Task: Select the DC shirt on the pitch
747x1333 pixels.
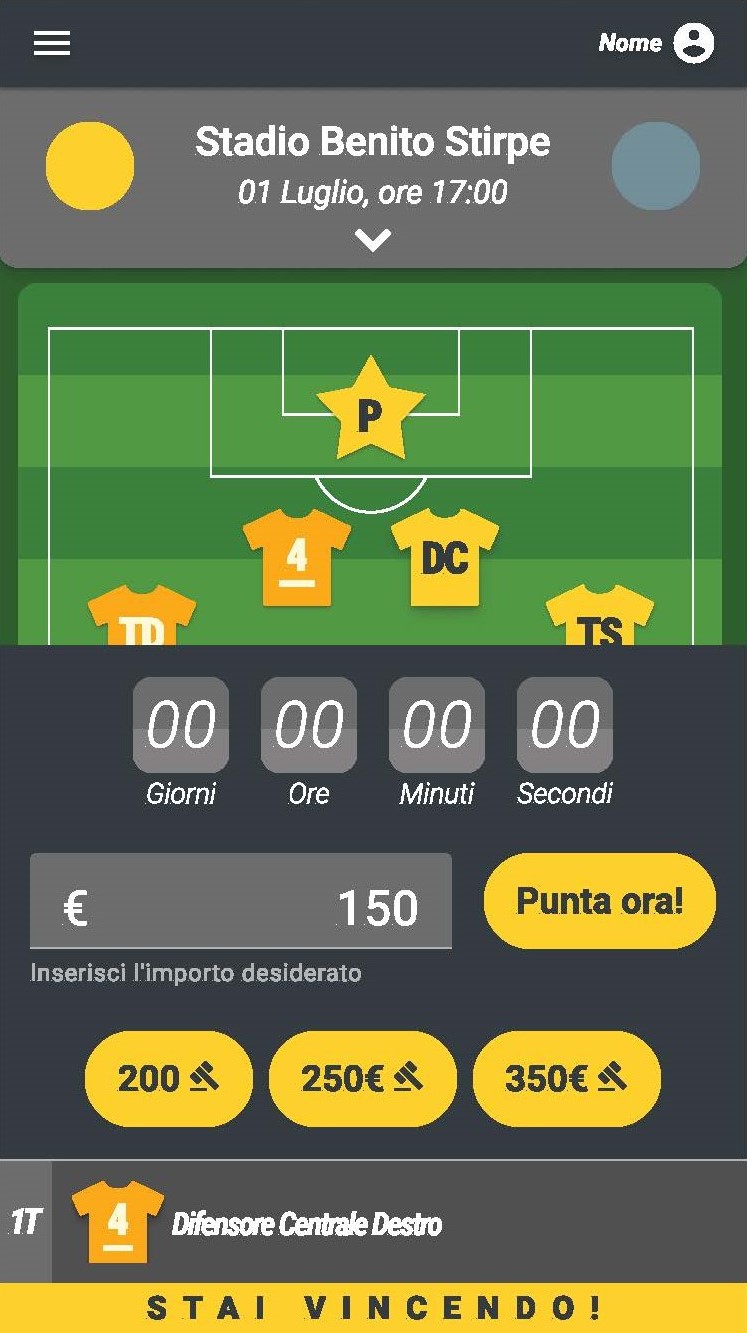Action: [445, 557]
